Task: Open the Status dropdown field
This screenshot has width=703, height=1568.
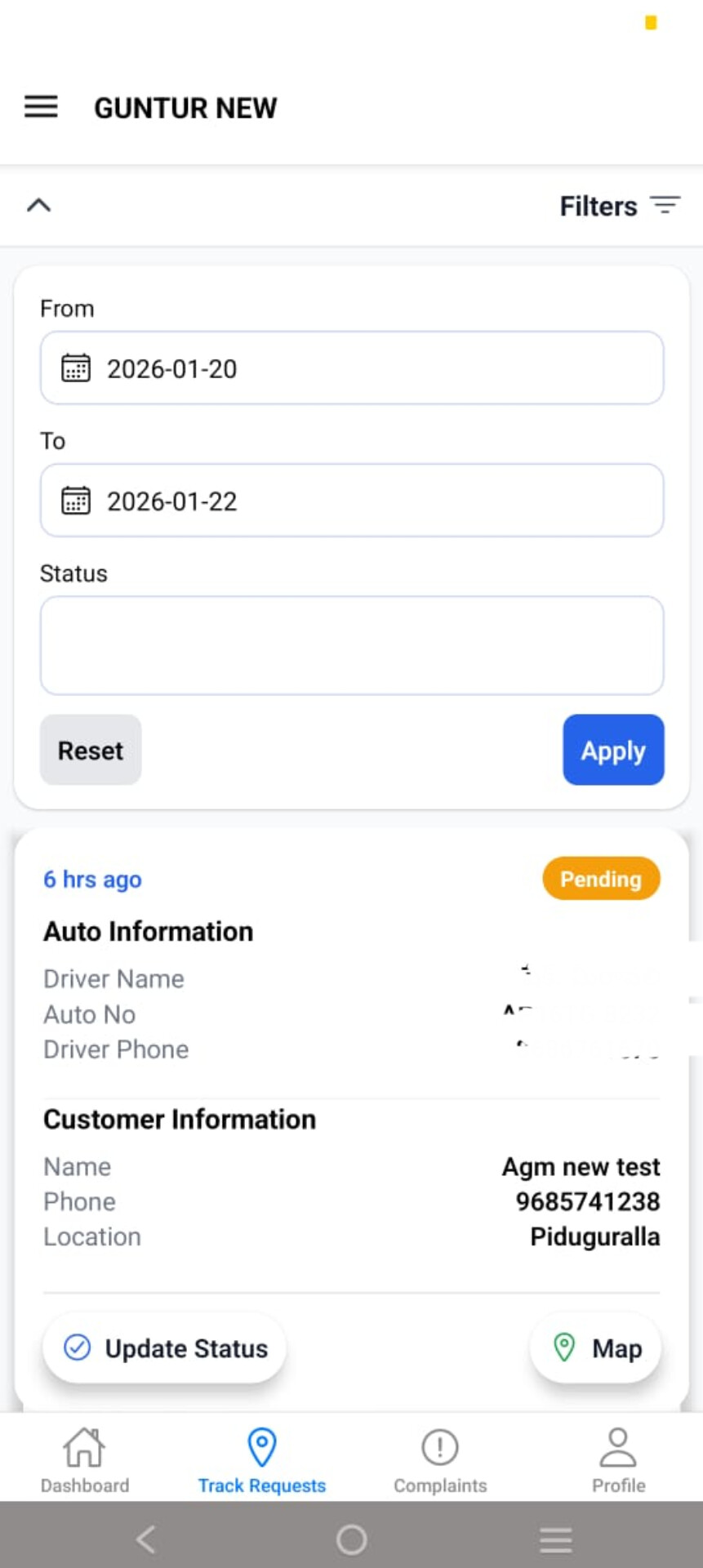Action: point(352,645)
